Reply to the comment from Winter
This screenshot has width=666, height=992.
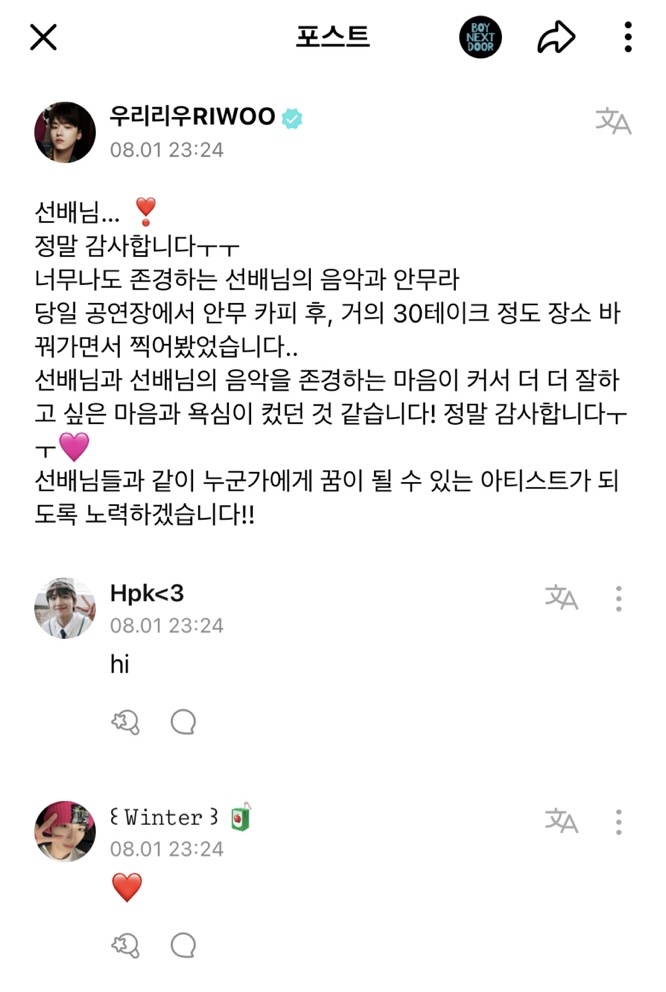(183, 945)
